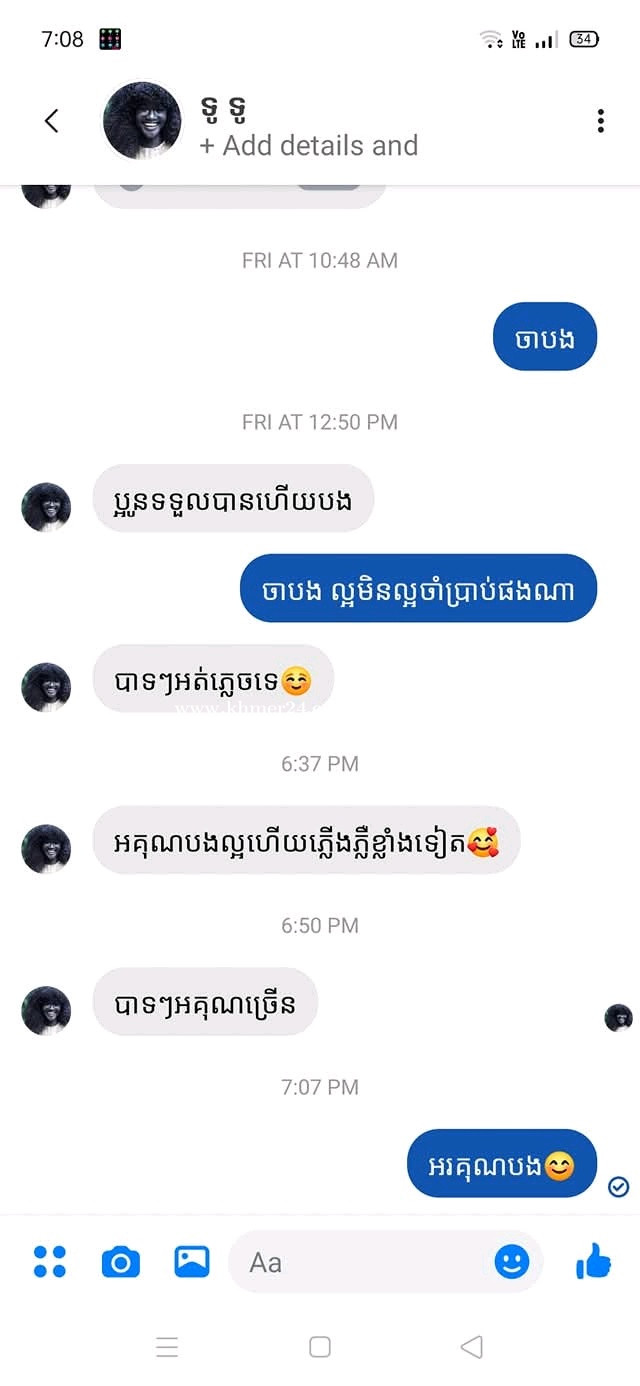The height and width of the screenshot is (1386, 640).
Task: Tap '+ Add details and' under contact name
Action: pos(308,146)
